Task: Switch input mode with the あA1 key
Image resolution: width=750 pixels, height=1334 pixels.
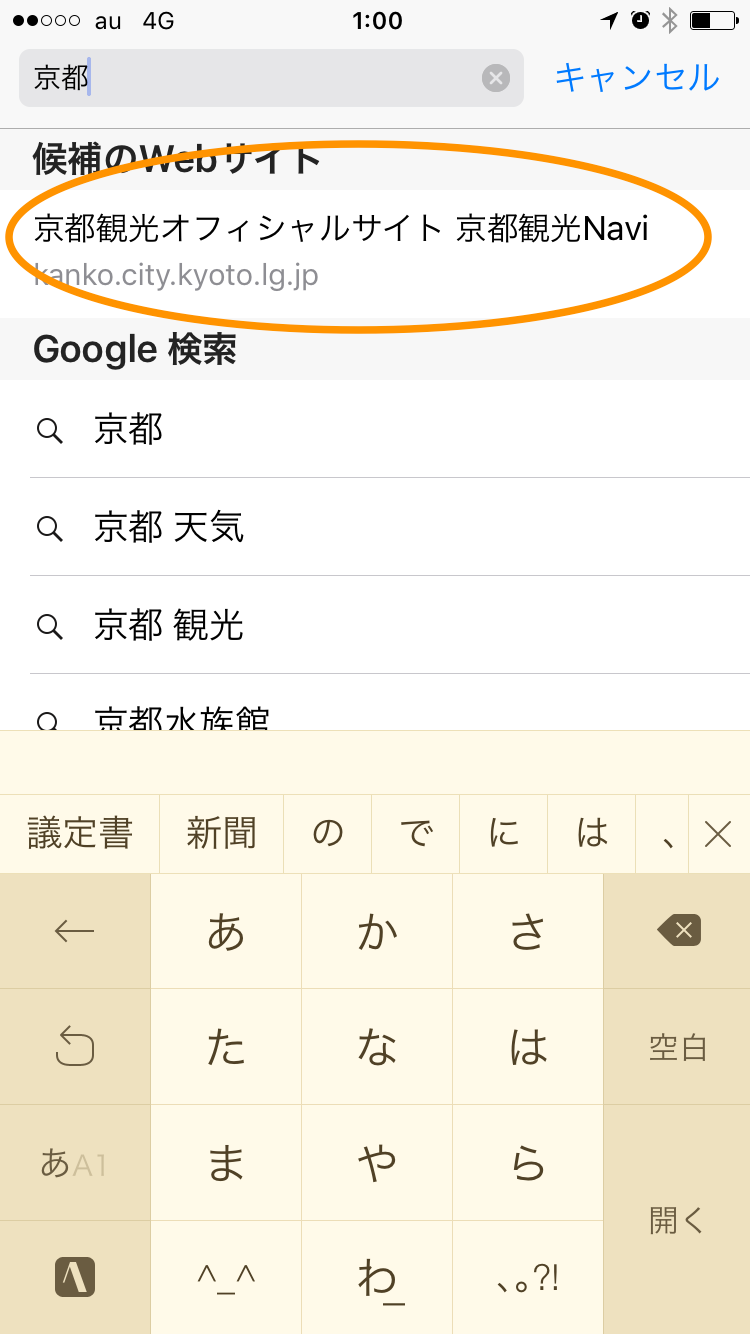Action: (x=74, y=1163)
